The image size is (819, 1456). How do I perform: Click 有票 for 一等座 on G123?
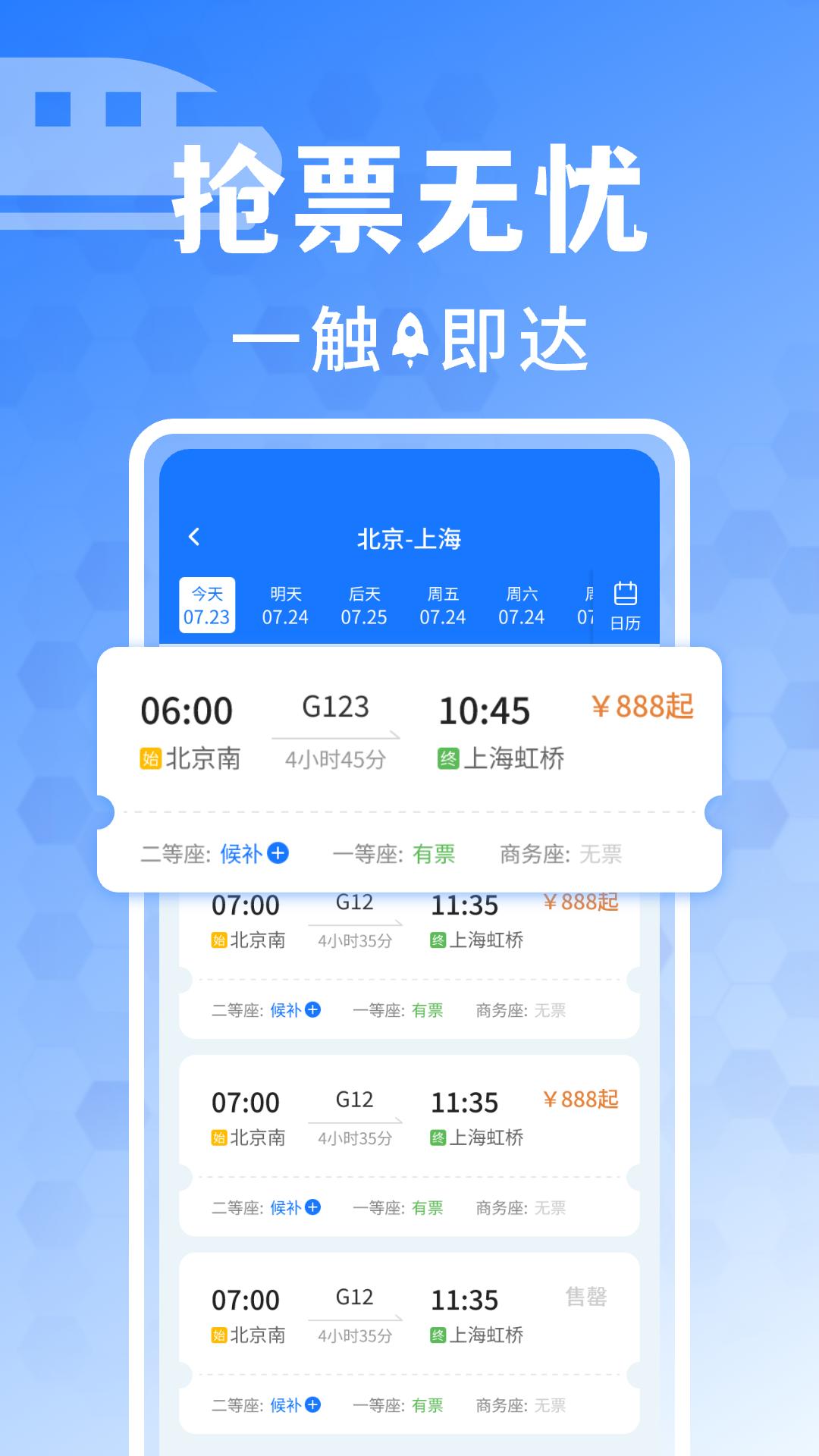(432, 854)
